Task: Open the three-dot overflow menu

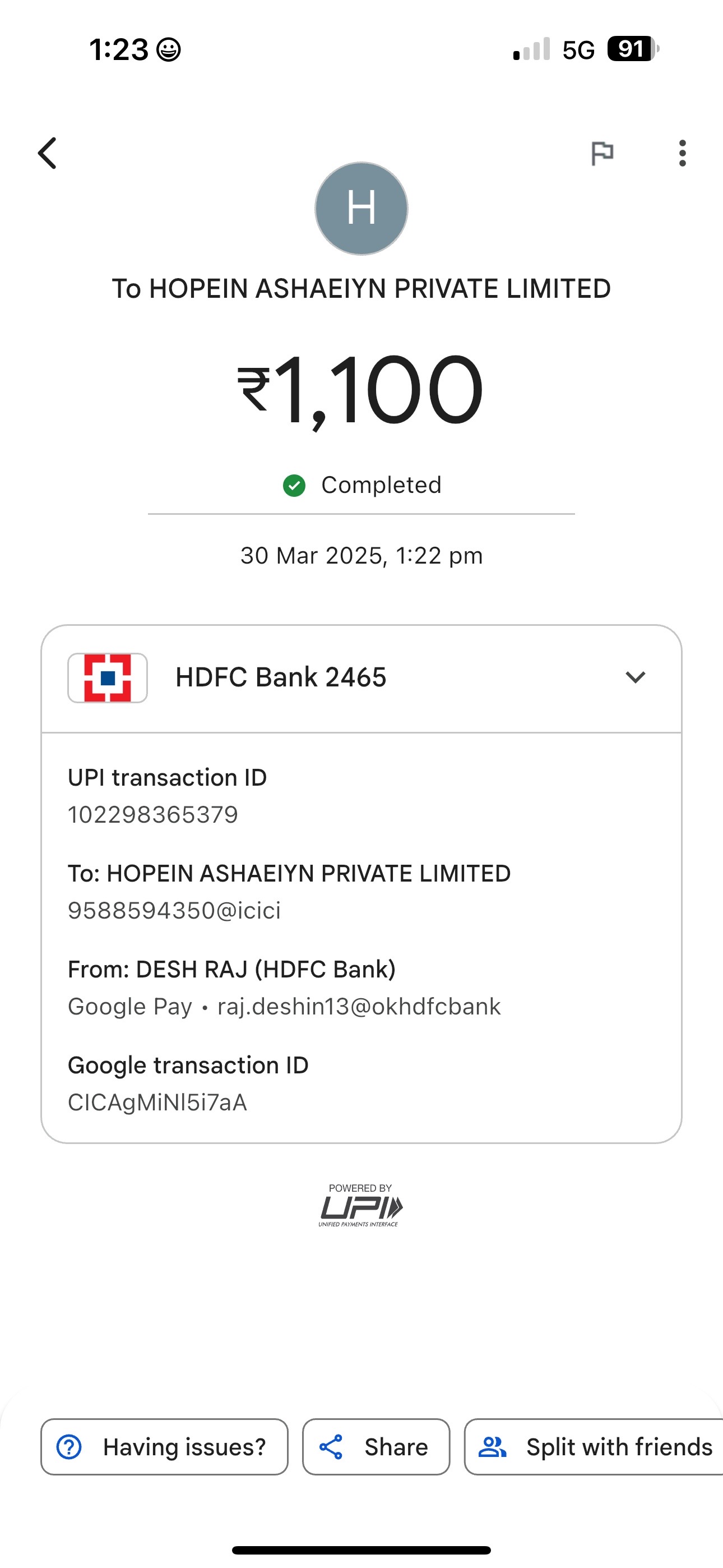Action: point(682,153)
